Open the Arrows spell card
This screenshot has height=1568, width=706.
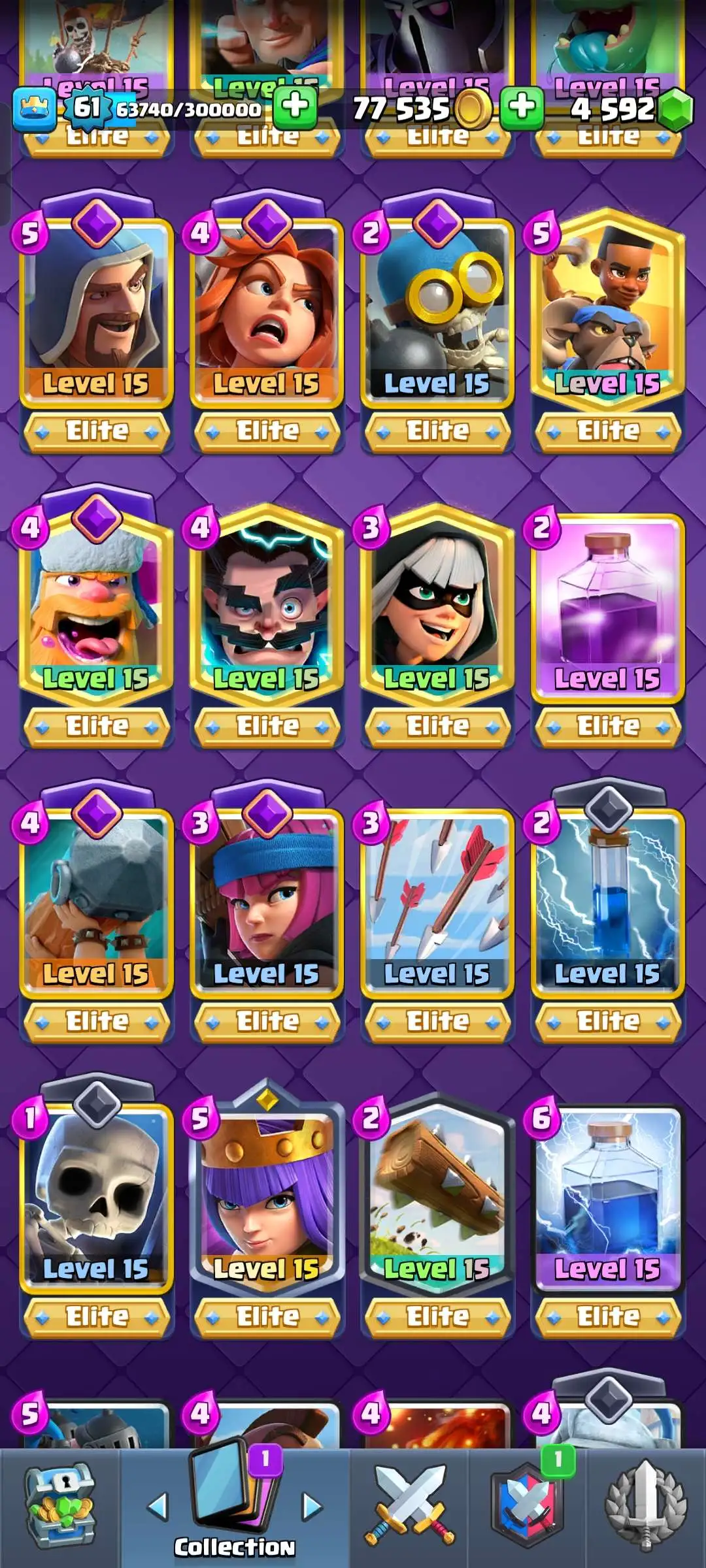(x=437, y=898)
